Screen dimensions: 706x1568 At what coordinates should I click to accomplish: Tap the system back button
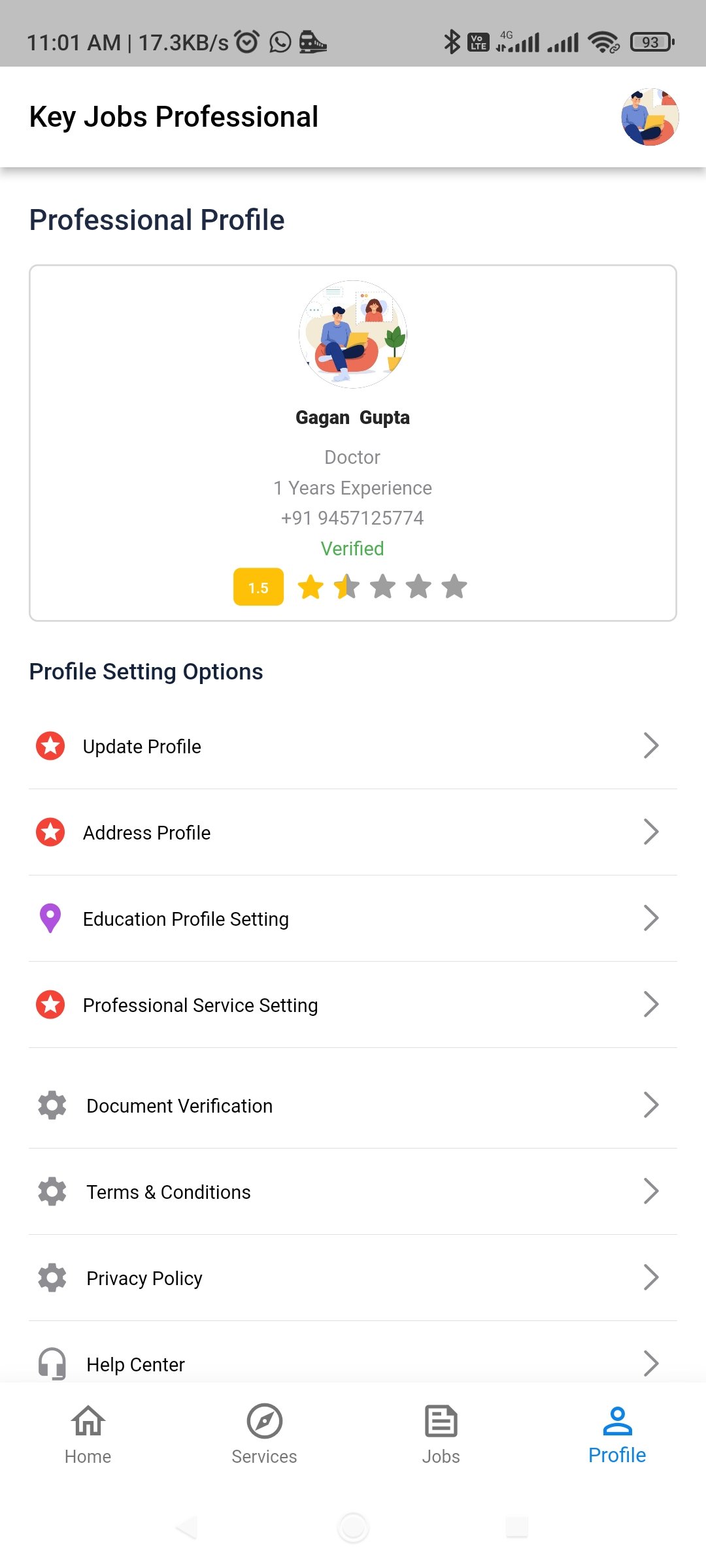pos(187,1527)
